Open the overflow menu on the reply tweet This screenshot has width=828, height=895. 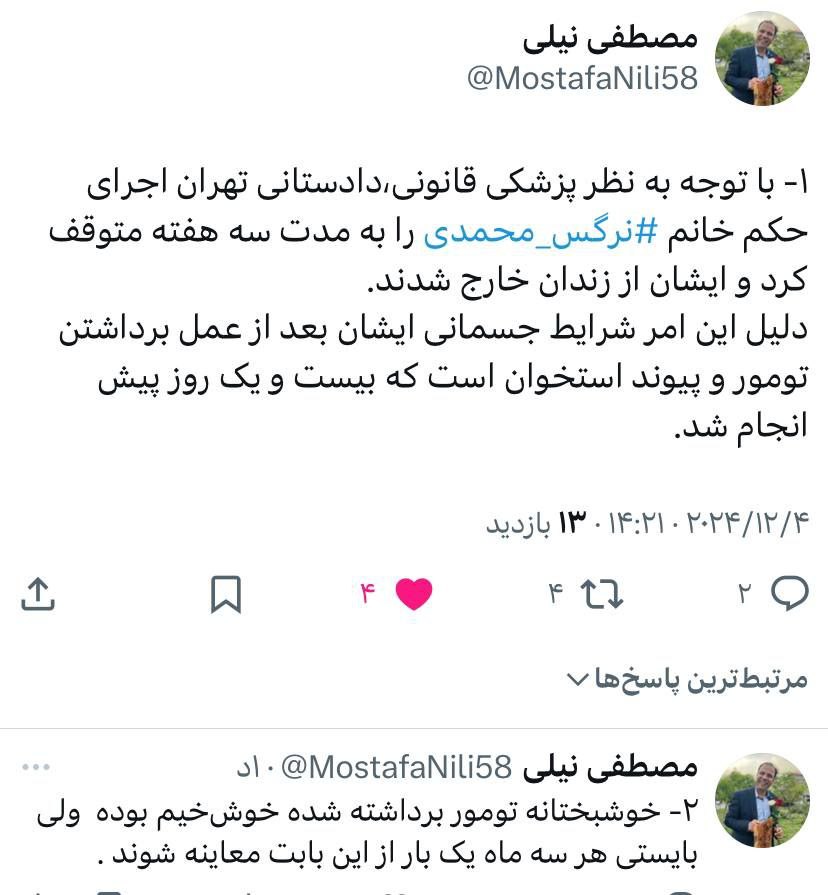tap(36, 767)
